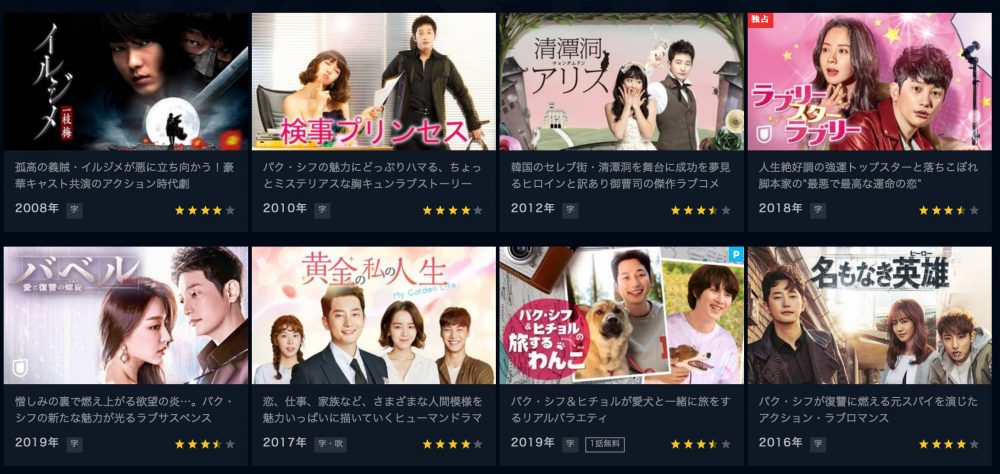Open 黄金の私の人生 card
Image resolution: width=1000 pixels, height=474 pixels.
[x=373, y=316]
